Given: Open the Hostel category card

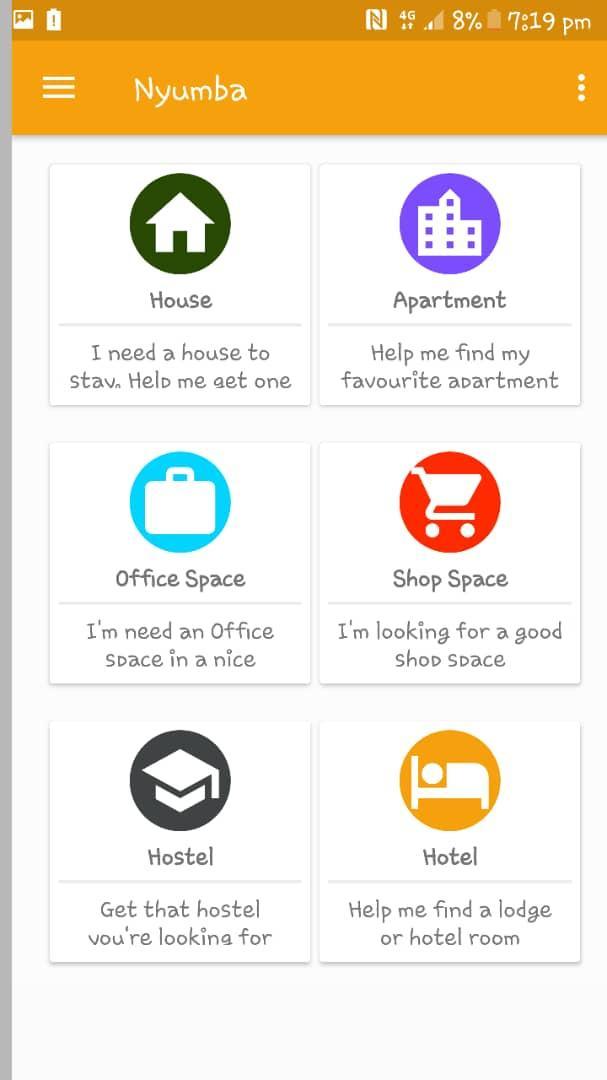Looking at the screenshot, I should [x=180, y=841].
